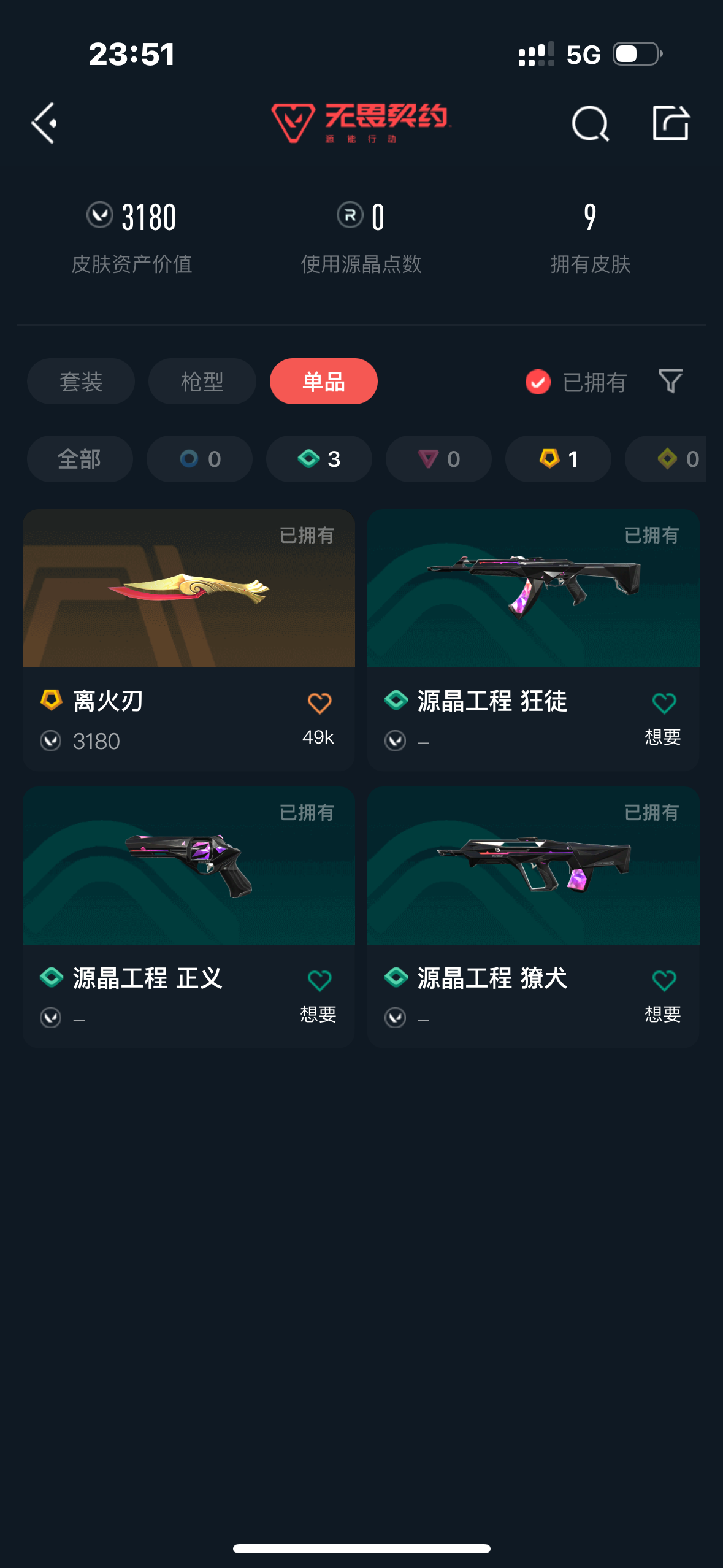Switch to the 套装 tab
723x1568 pixels.
pyautogui.click(x=81, y=382)
